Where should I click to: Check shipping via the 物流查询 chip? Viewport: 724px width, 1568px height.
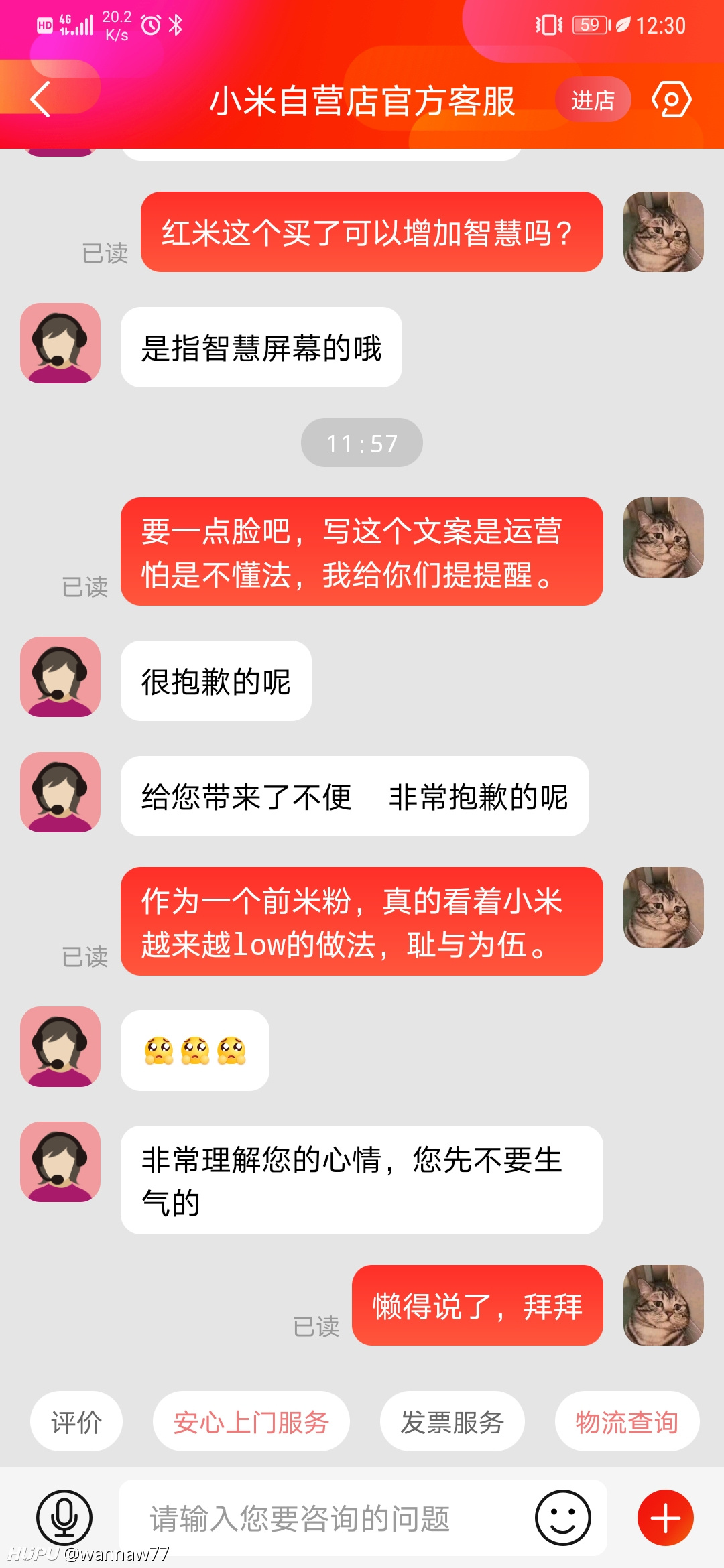627,1421
